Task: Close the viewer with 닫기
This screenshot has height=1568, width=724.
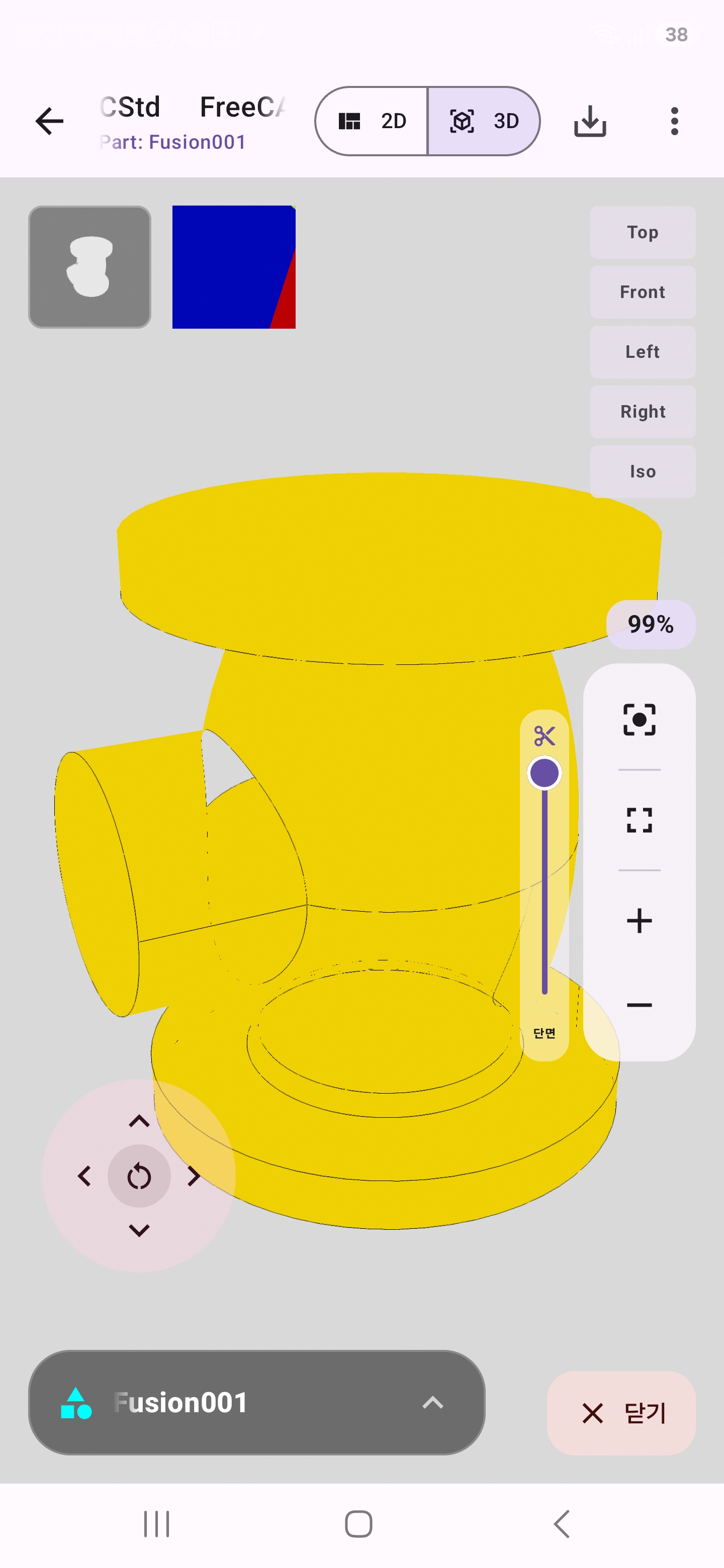Action: point(621,1413)
